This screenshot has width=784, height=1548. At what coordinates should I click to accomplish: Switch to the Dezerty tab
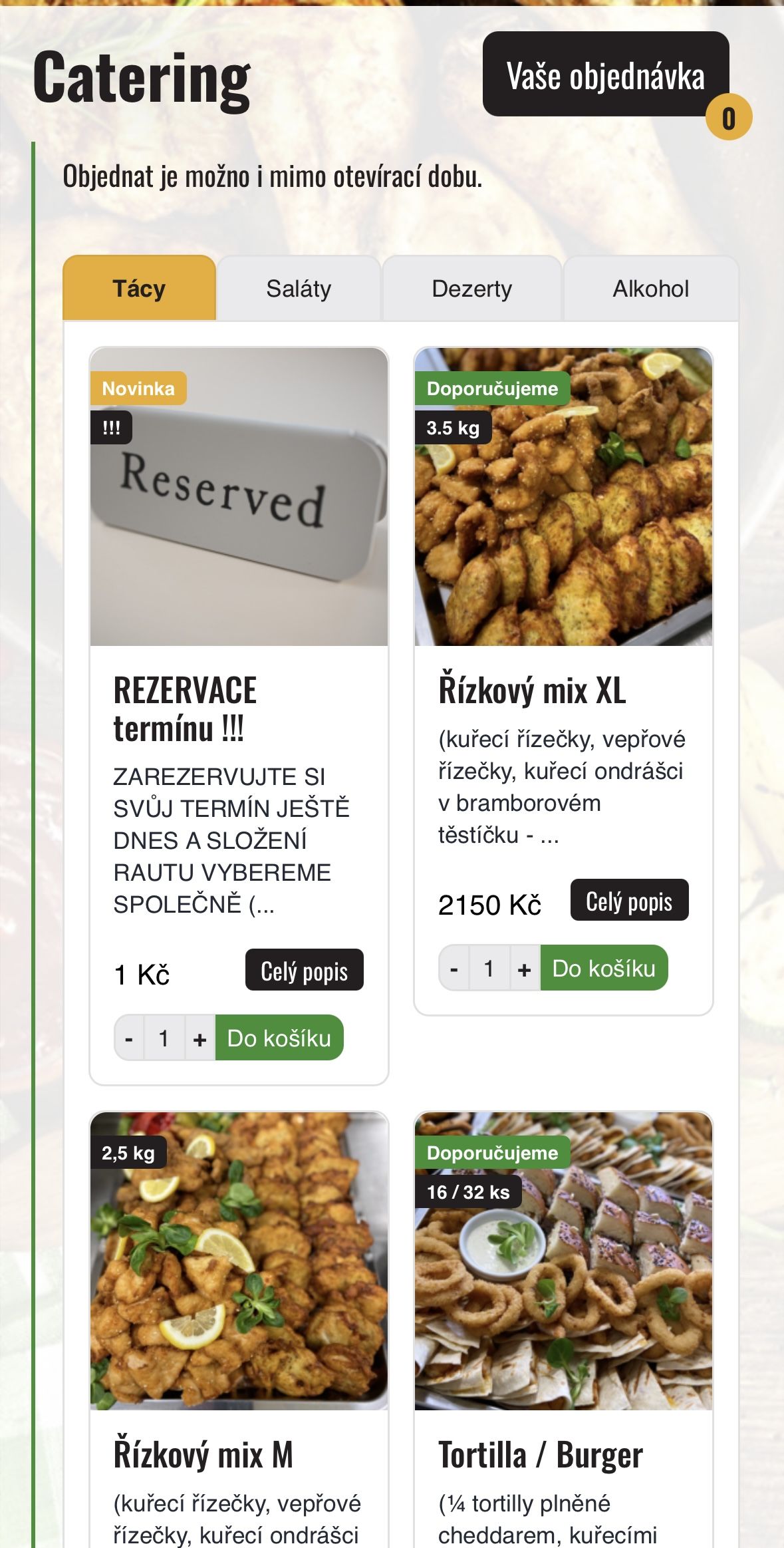tap(471, 289)
